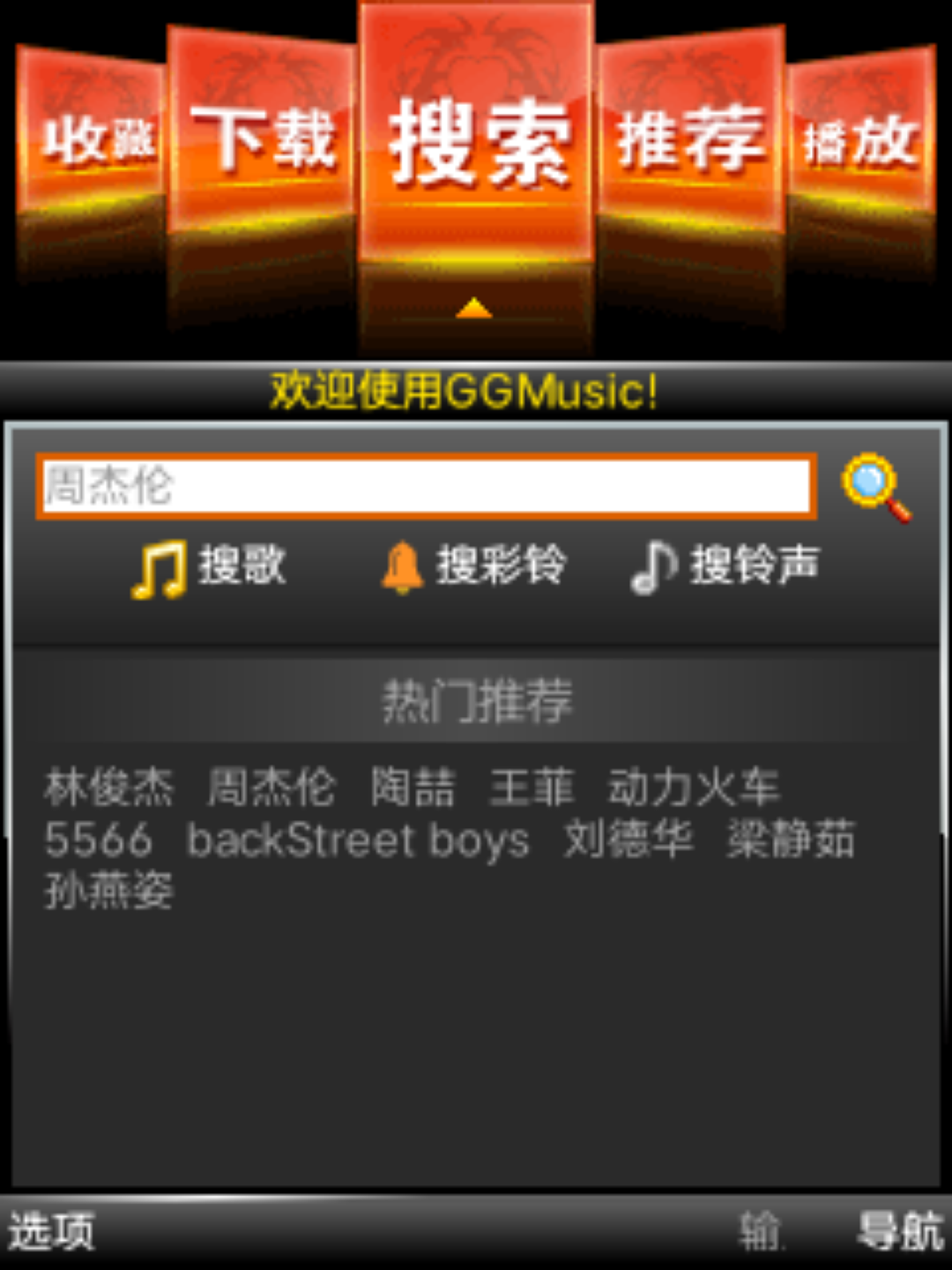Select the 搜索 tab
This screenshot has height=1270, width=952.
476,141
